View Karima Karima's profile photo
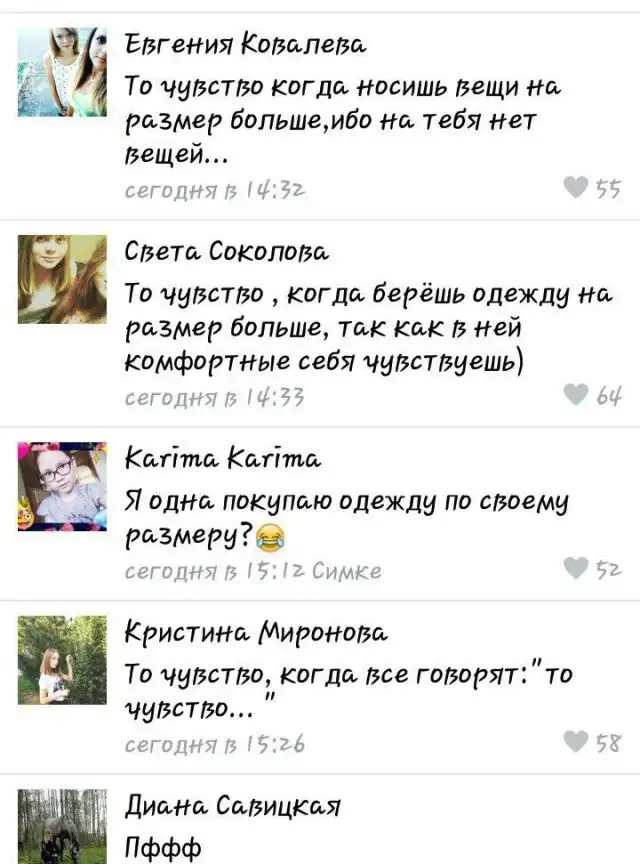This screenshot has height=864, width=640. point(62,485)
